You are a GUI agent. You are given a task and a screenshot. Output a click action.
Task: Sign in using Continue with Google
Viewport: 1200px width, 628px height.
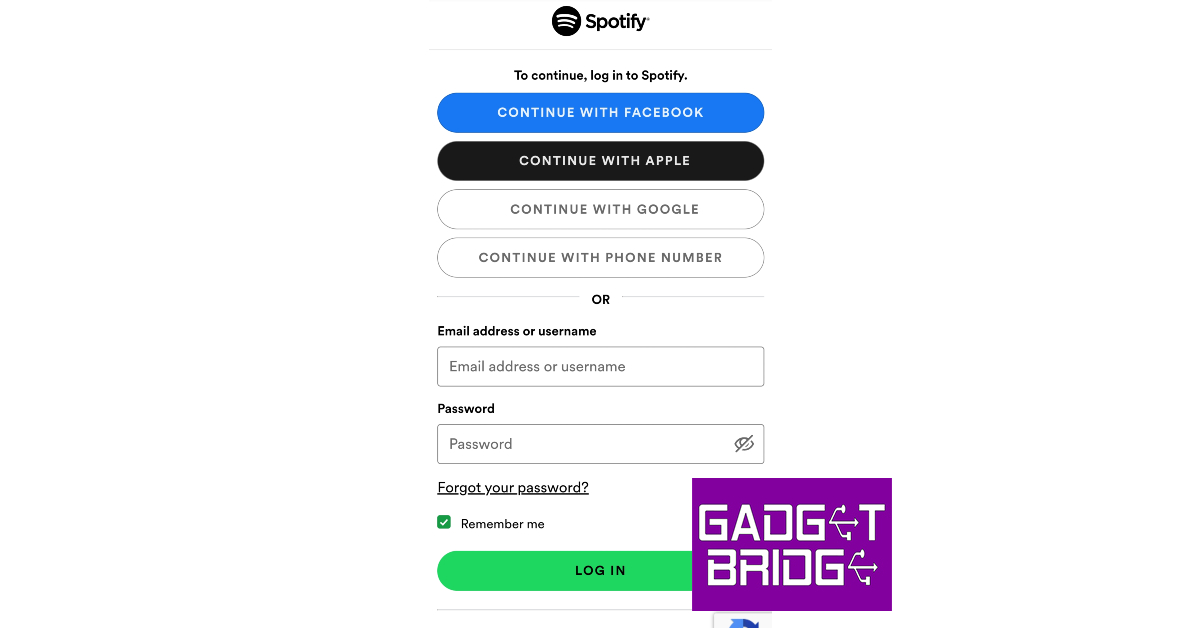point(600,209)
